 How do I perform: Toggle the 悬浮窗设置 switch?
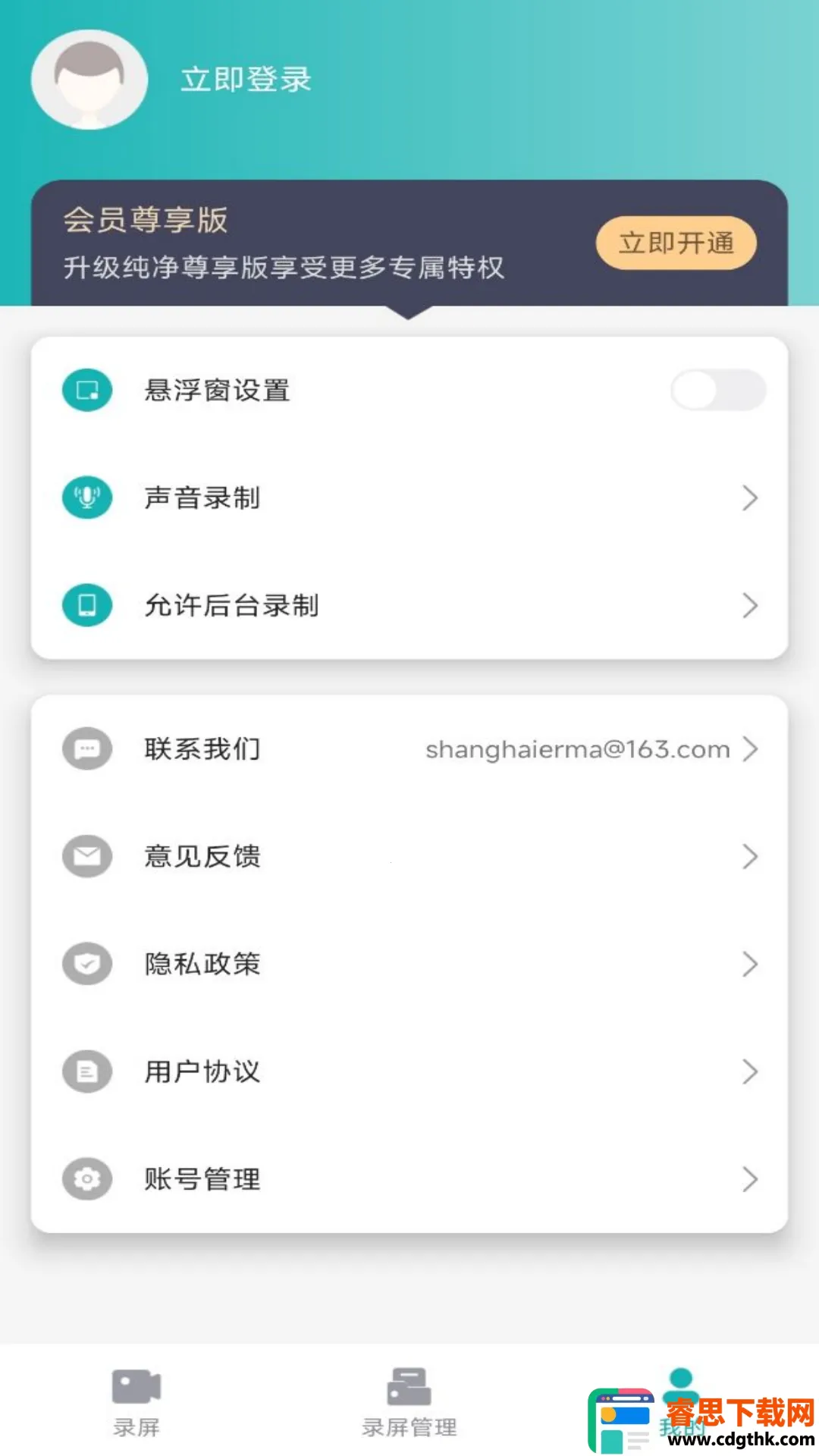click(717, 391)
